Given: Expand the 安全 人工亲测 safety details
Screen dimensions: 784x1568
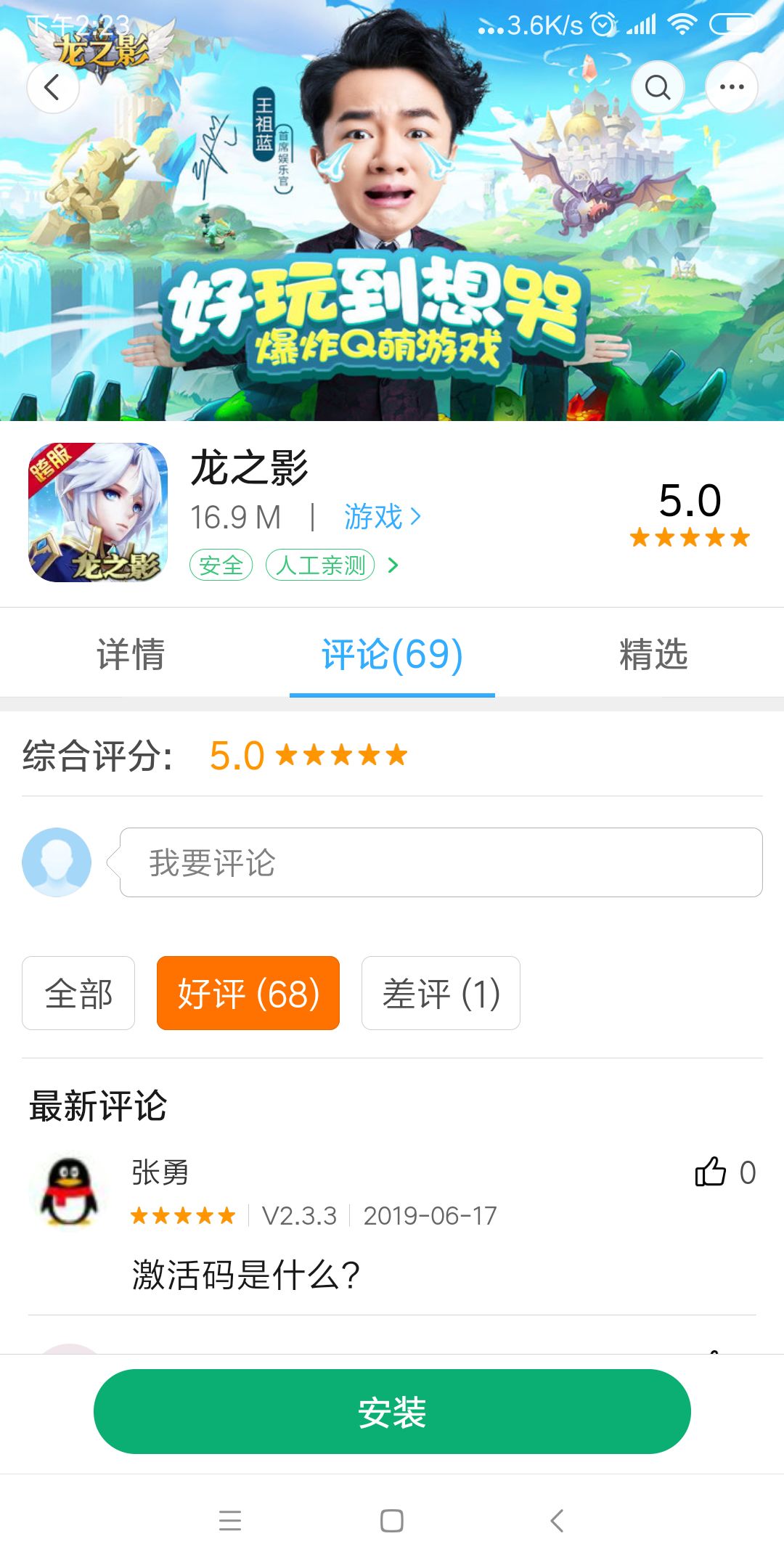Looking at the screenshot, I should click(x=295, y=565).
